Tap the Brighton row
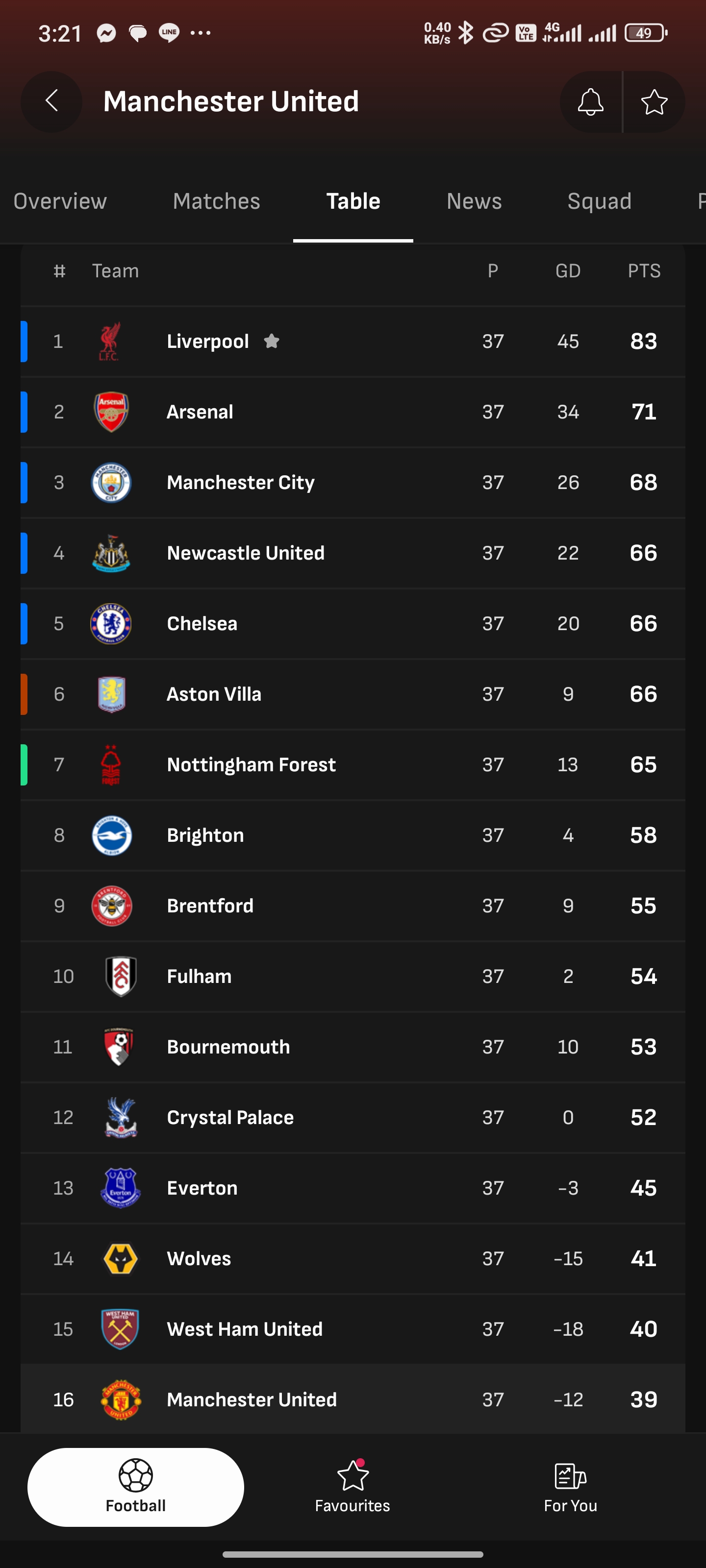 click(x=353, y=836)
